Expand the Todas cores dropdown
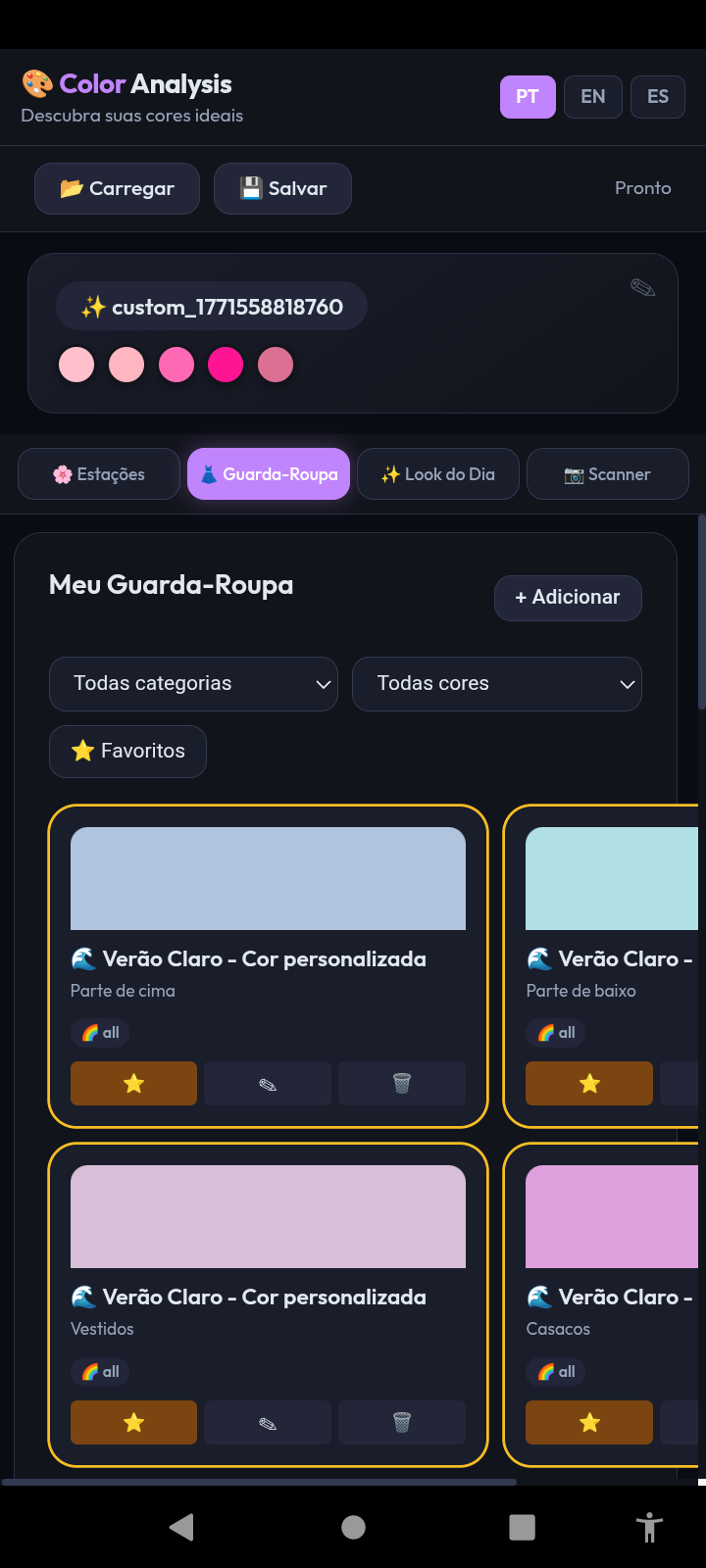706x1568 pixels. point(496,684)
